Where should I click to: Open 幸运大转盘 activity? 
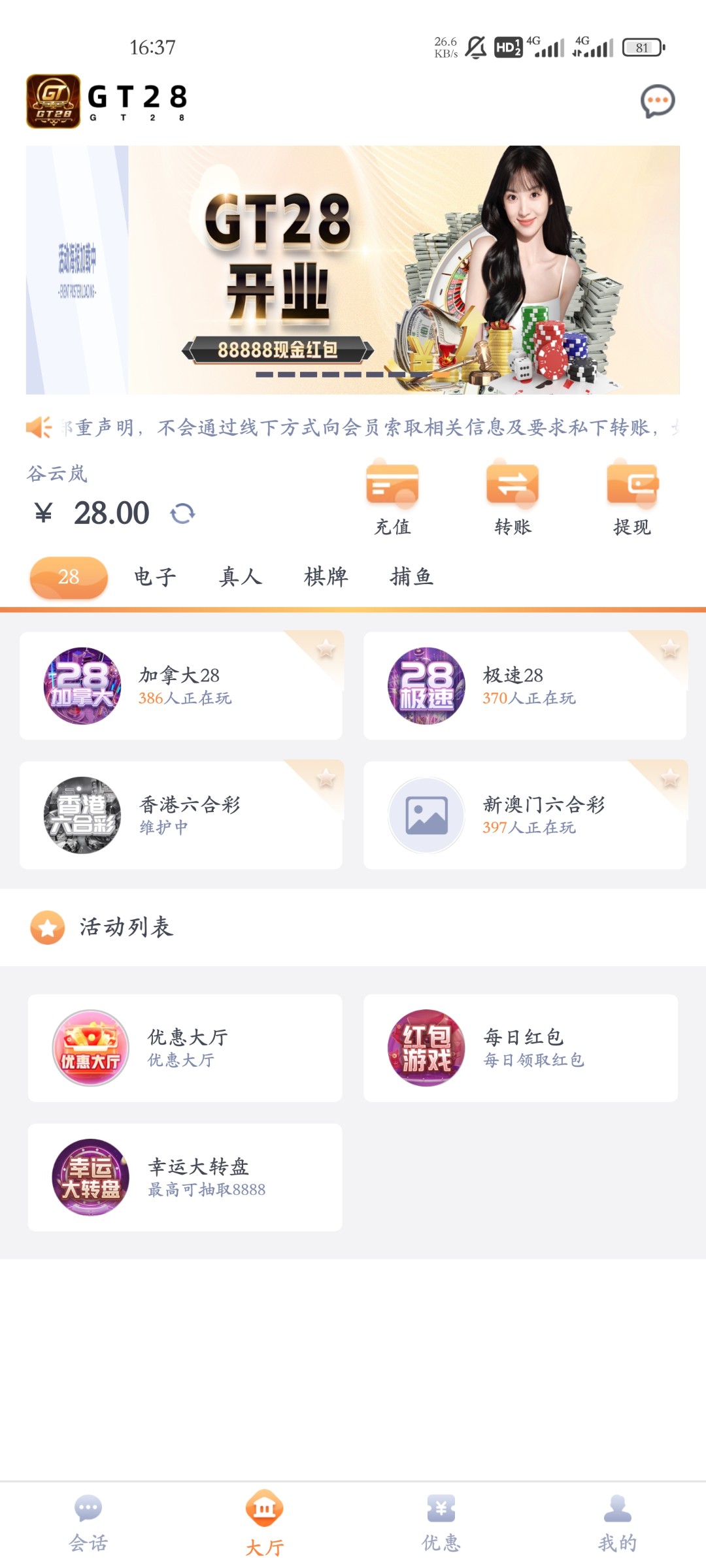click(x=185, y=1177)
